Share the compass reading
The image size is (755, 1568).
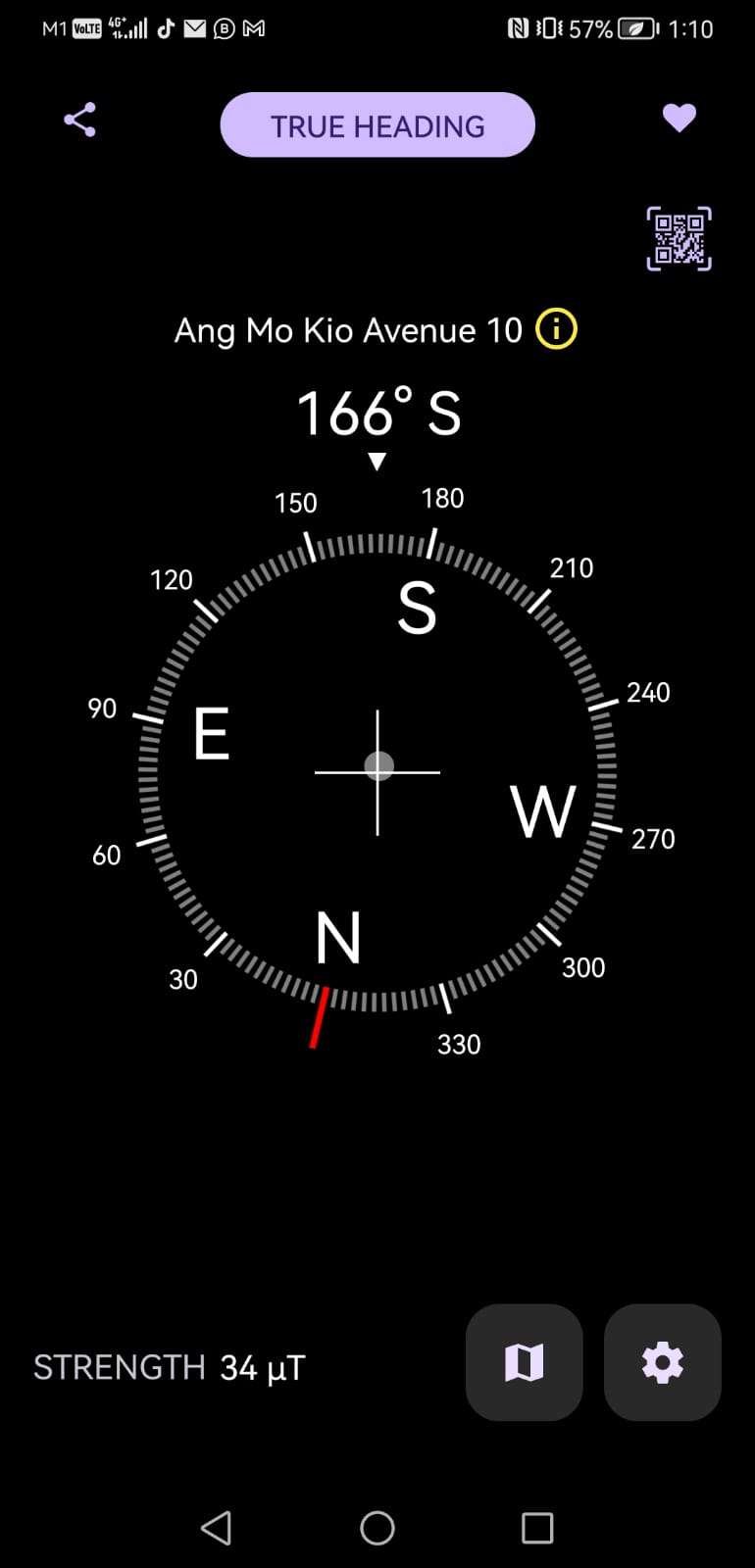[x=79, y=120]
